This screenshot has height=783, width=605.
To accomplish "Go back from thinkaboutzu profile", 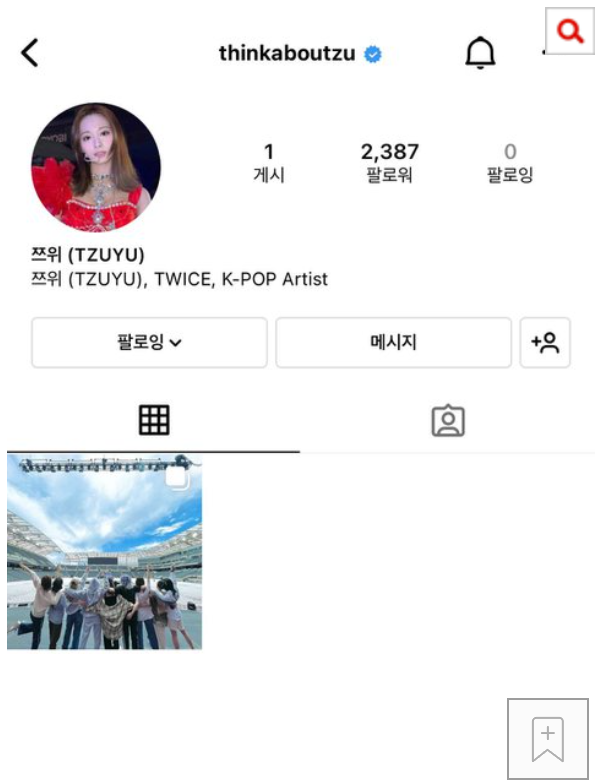I will tap(30, 53).
